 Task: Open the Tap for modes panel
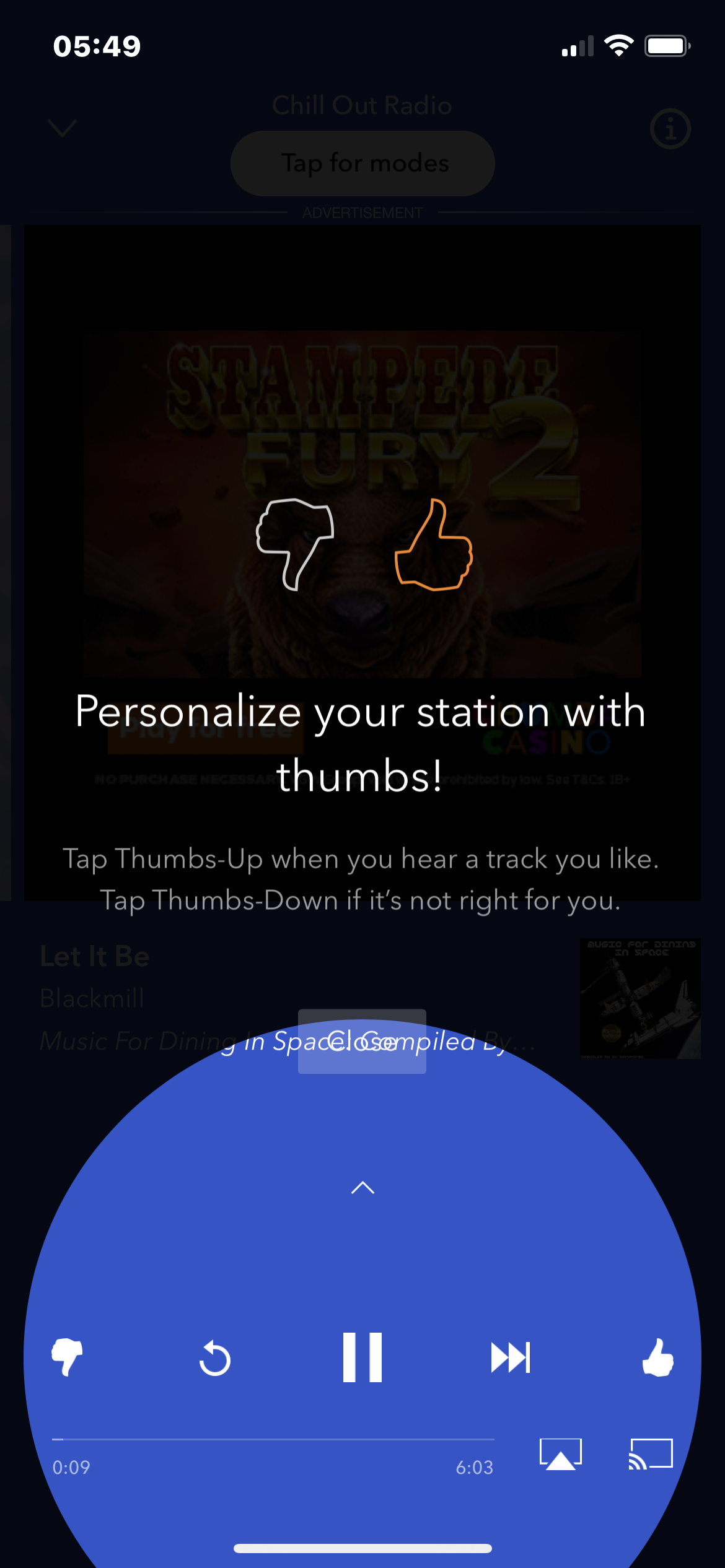362,163
